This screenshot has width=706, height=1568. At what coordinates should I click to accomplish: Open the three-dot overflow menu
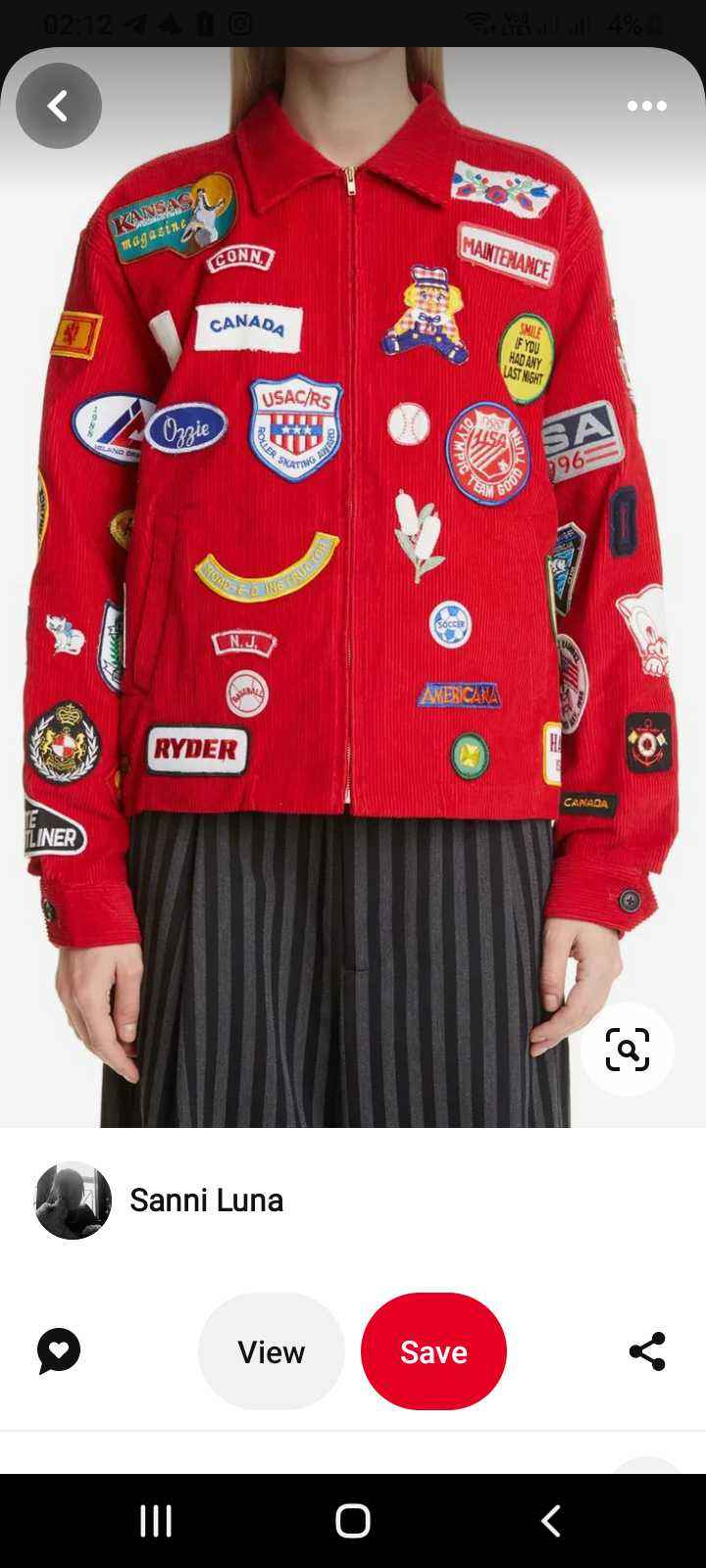tap(646, 106)
